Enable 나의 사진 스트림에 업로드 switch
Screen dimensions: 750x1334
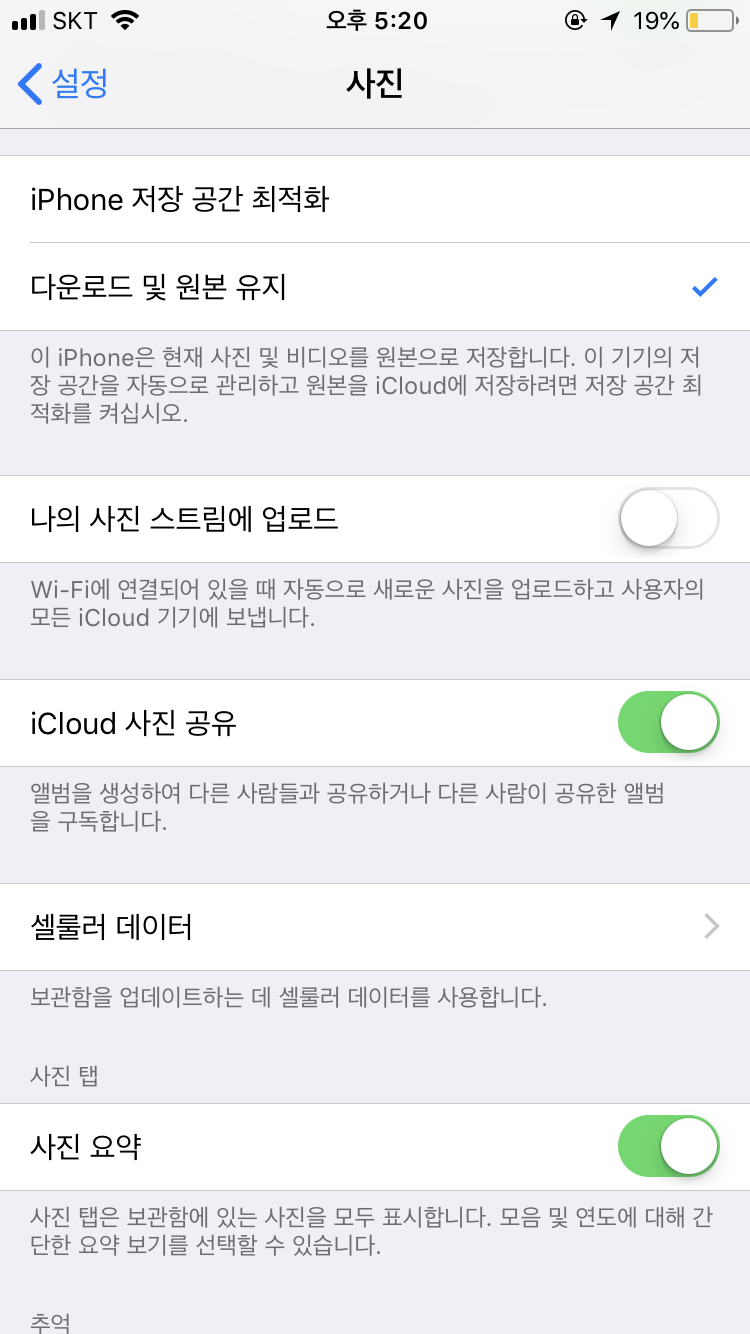coord(668,519)
